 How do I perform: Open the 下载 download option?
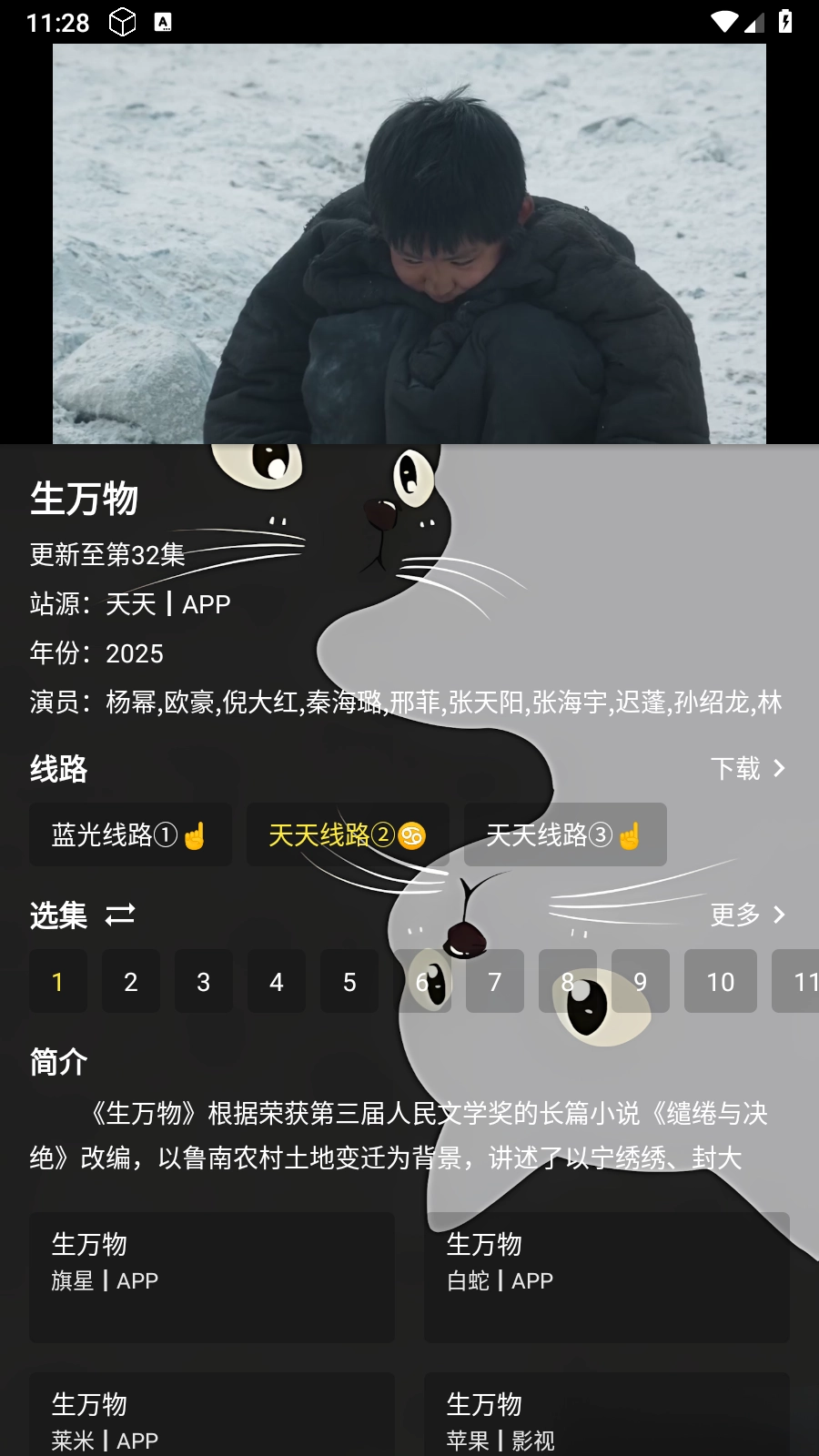click(748, 769)
